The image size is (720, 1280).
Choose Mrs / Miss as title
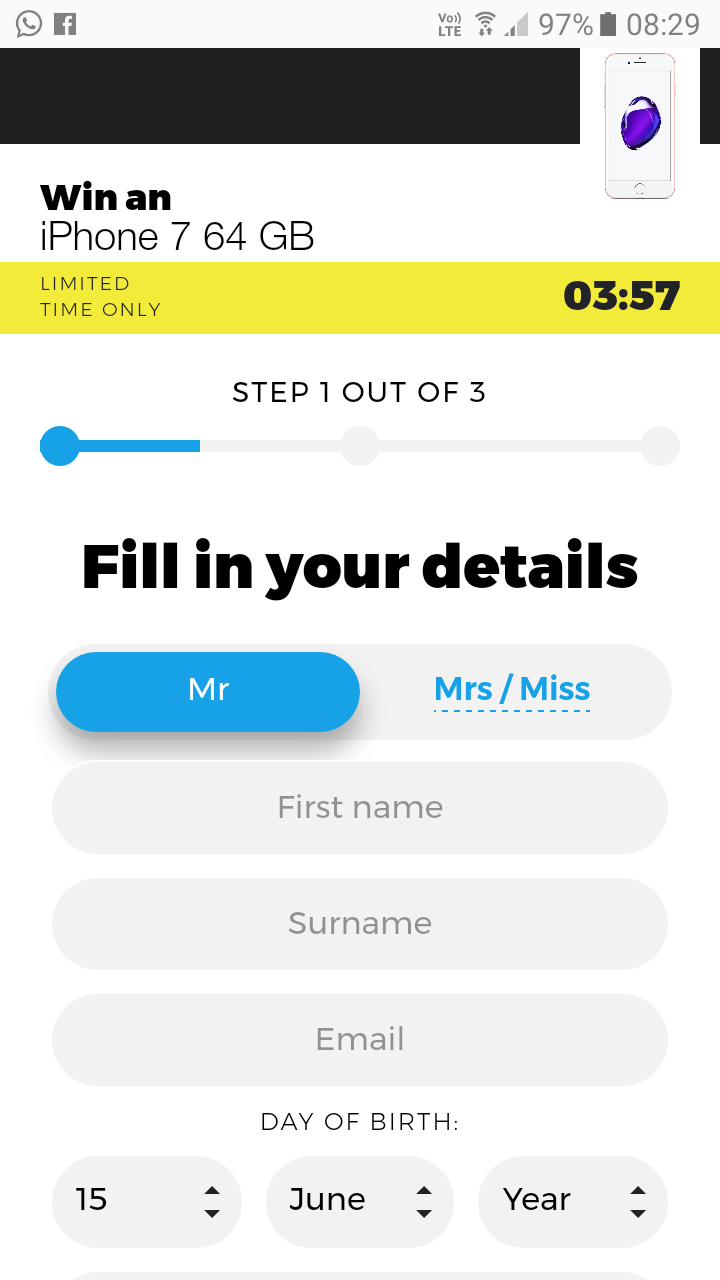point(512,690)
